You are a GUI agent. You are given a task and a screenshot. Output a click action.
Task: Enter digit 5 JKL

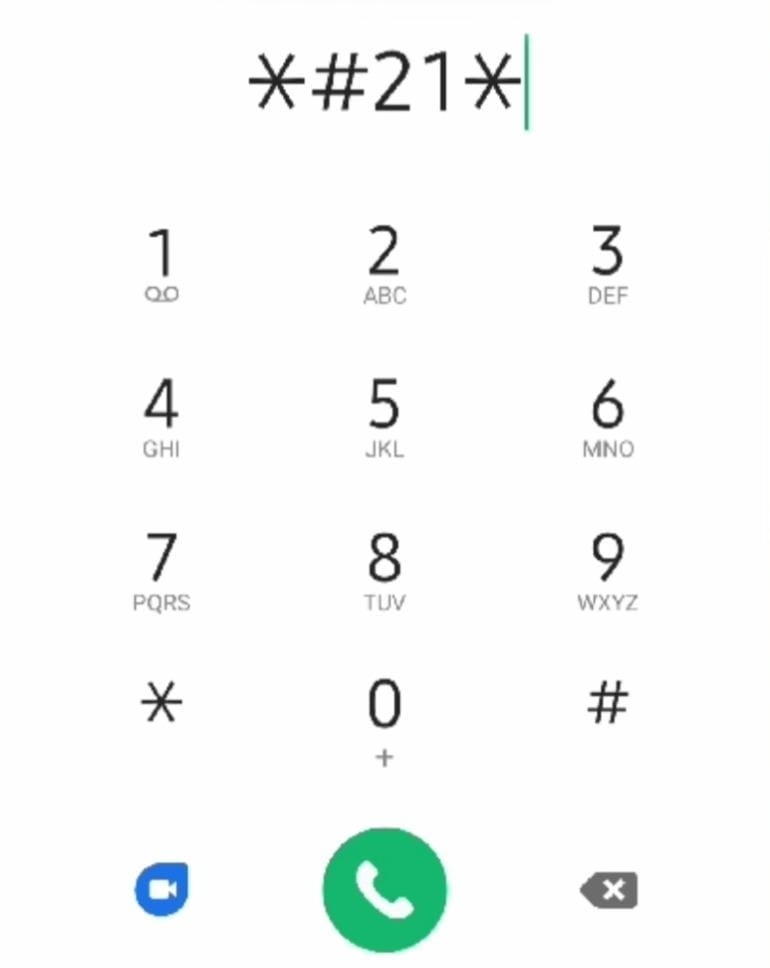point(385,417)
